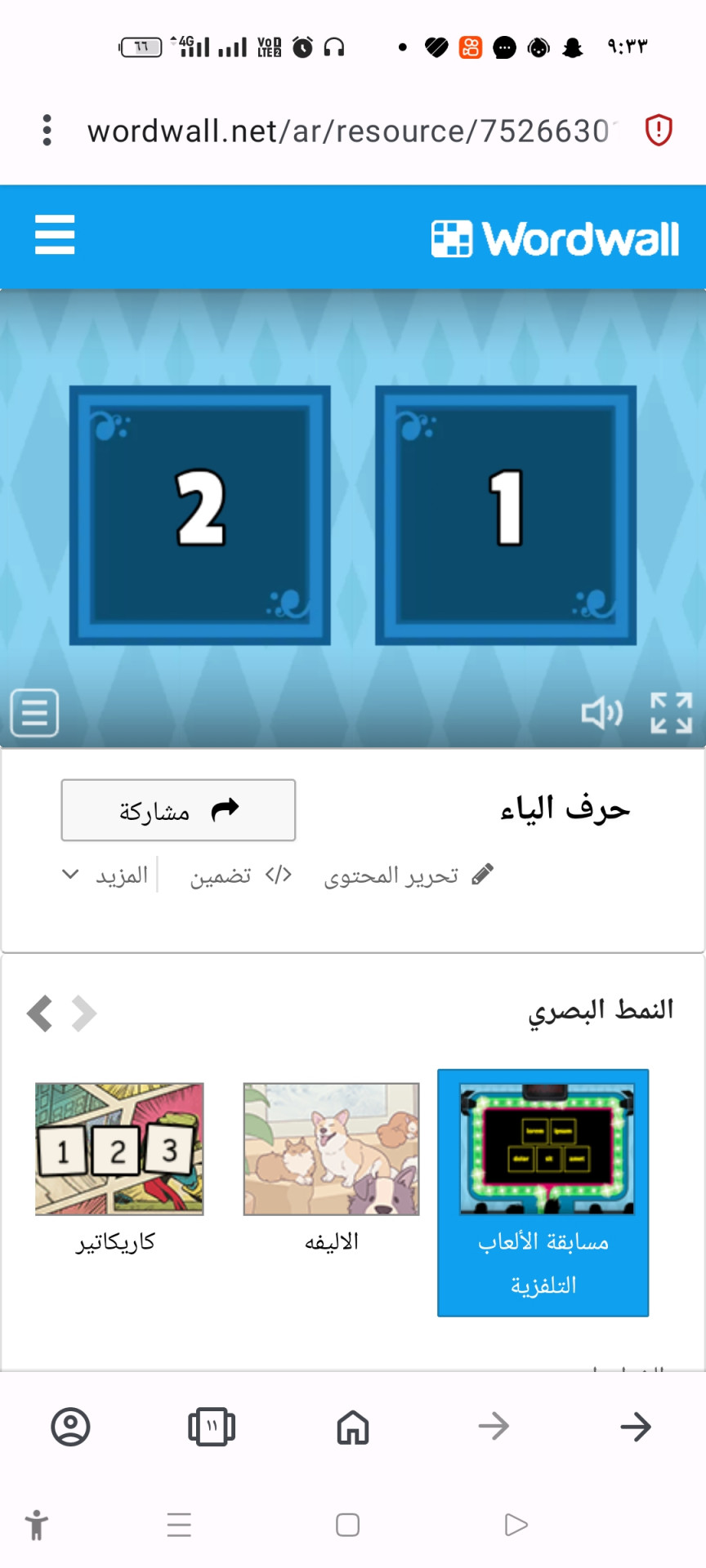Open the Wordwall hamburger menu
This screenshot has width=706, height=1568.
click(55, 235)
